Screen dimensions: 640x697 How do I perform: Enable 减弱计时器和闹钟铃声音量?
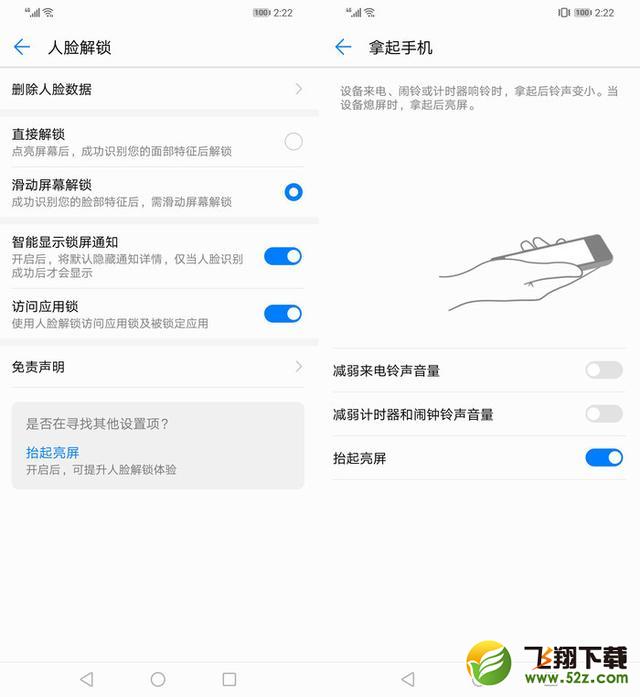coord(603,414)
